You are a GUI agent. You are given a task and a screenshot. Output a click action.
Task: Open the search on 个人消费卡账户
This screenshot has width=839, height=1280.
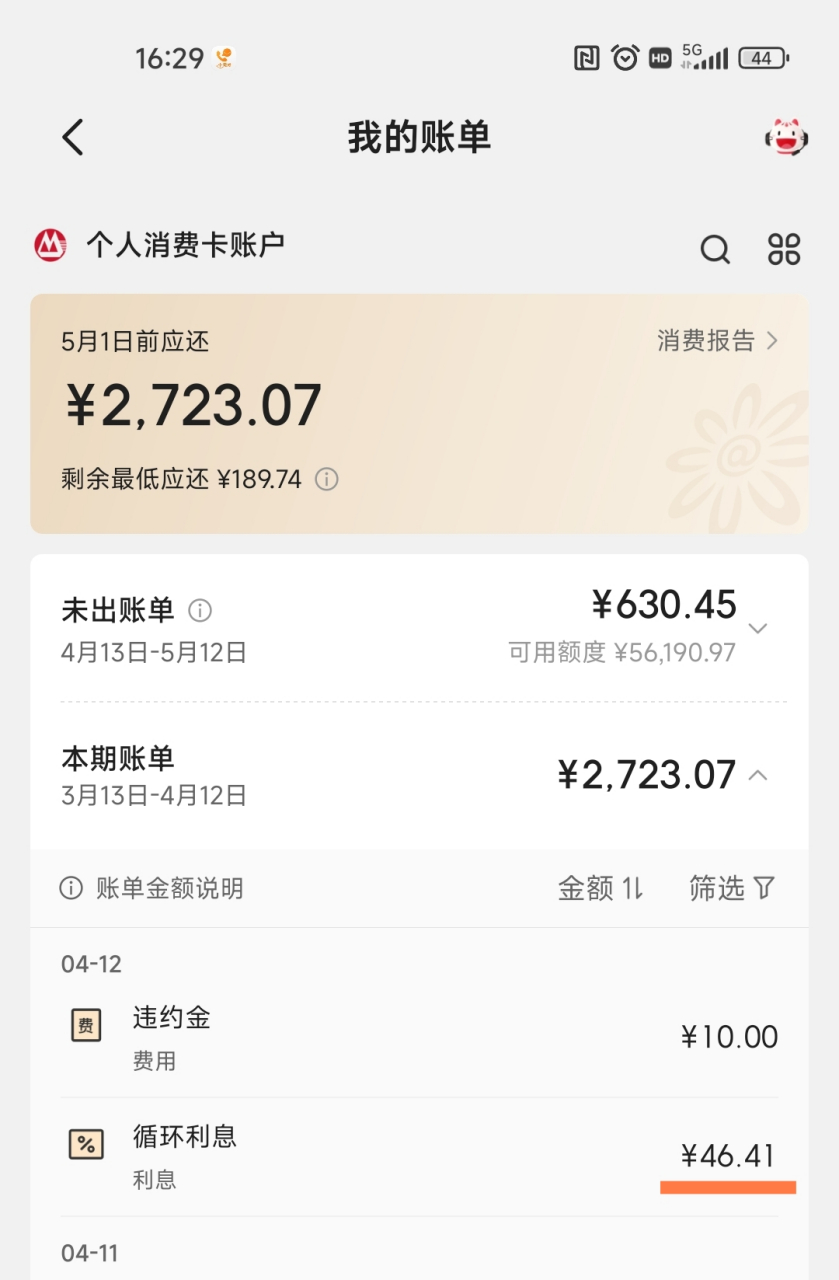715,250
